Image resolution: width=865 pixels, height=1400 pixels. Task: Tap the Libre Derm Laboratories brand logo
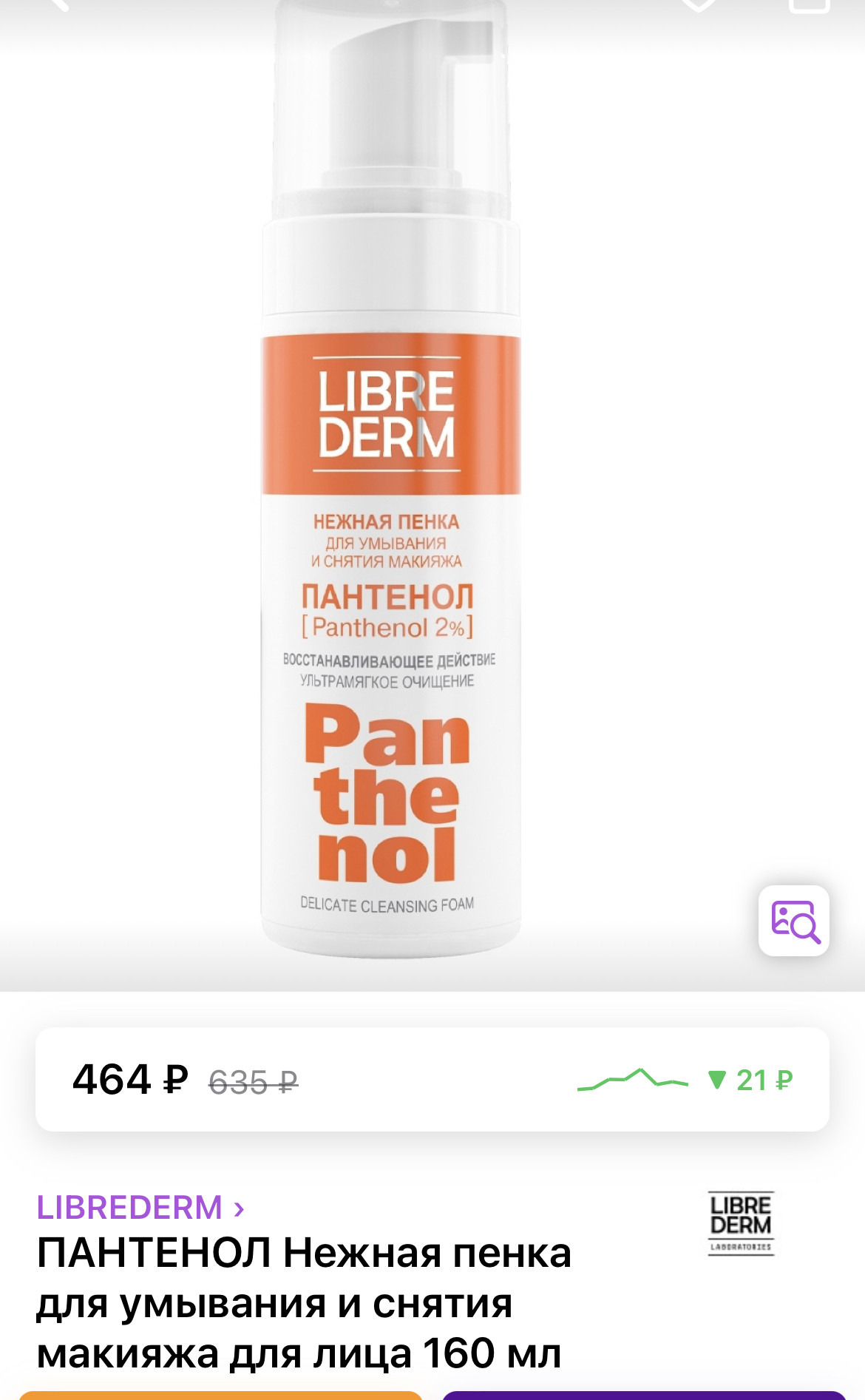pos(741,1223)
